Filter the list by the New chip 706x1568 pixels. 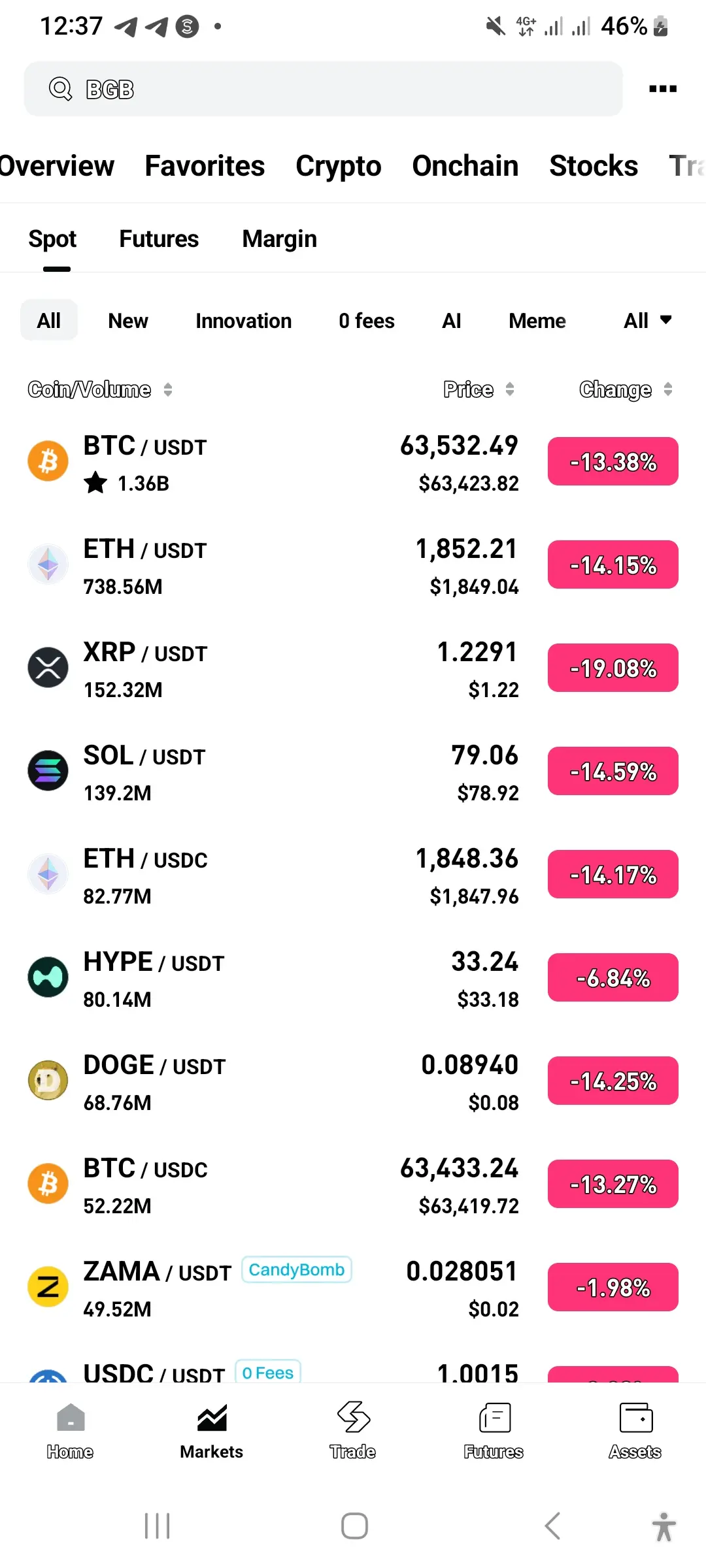pyautogui.click(x=128, y=321)
